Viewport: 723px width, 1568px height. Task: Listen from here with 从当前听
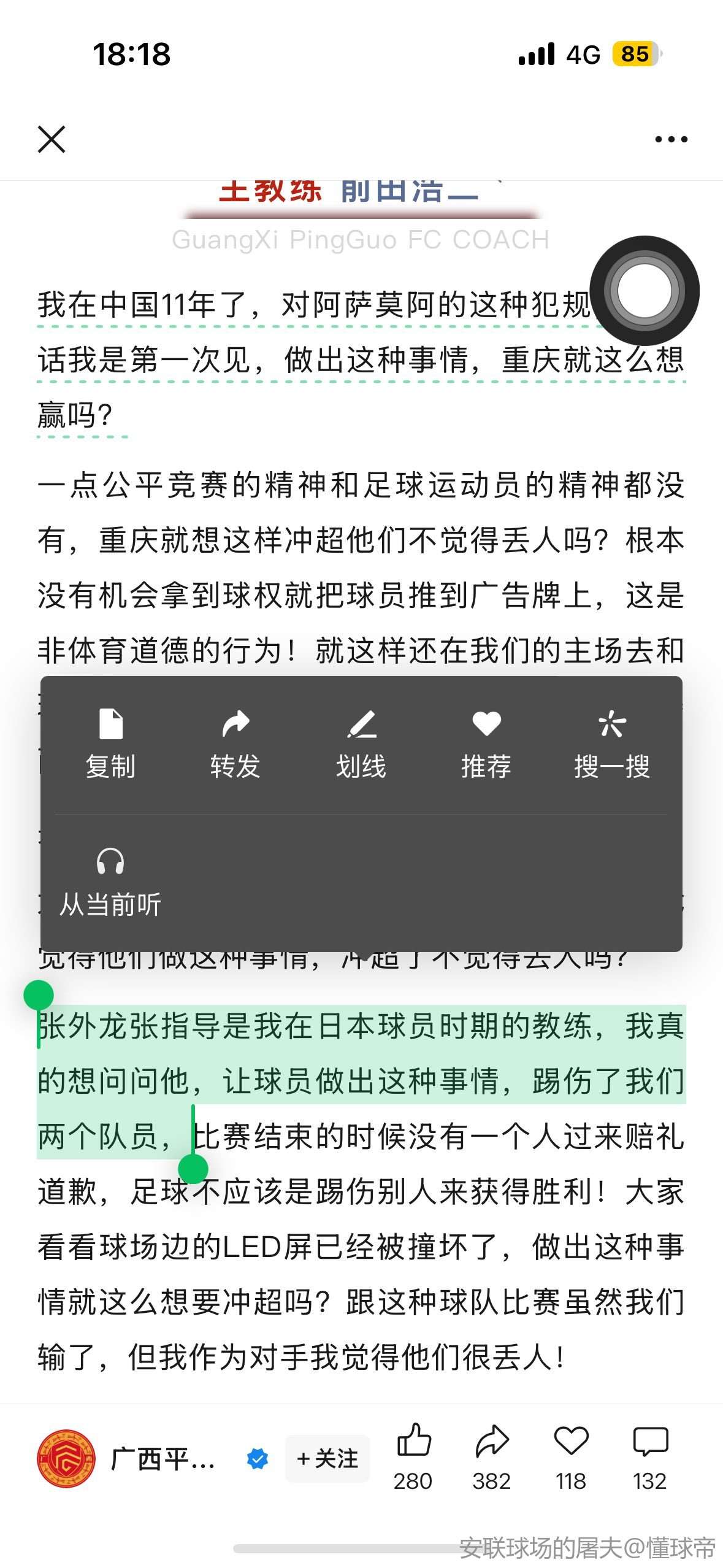pos(110,882)
